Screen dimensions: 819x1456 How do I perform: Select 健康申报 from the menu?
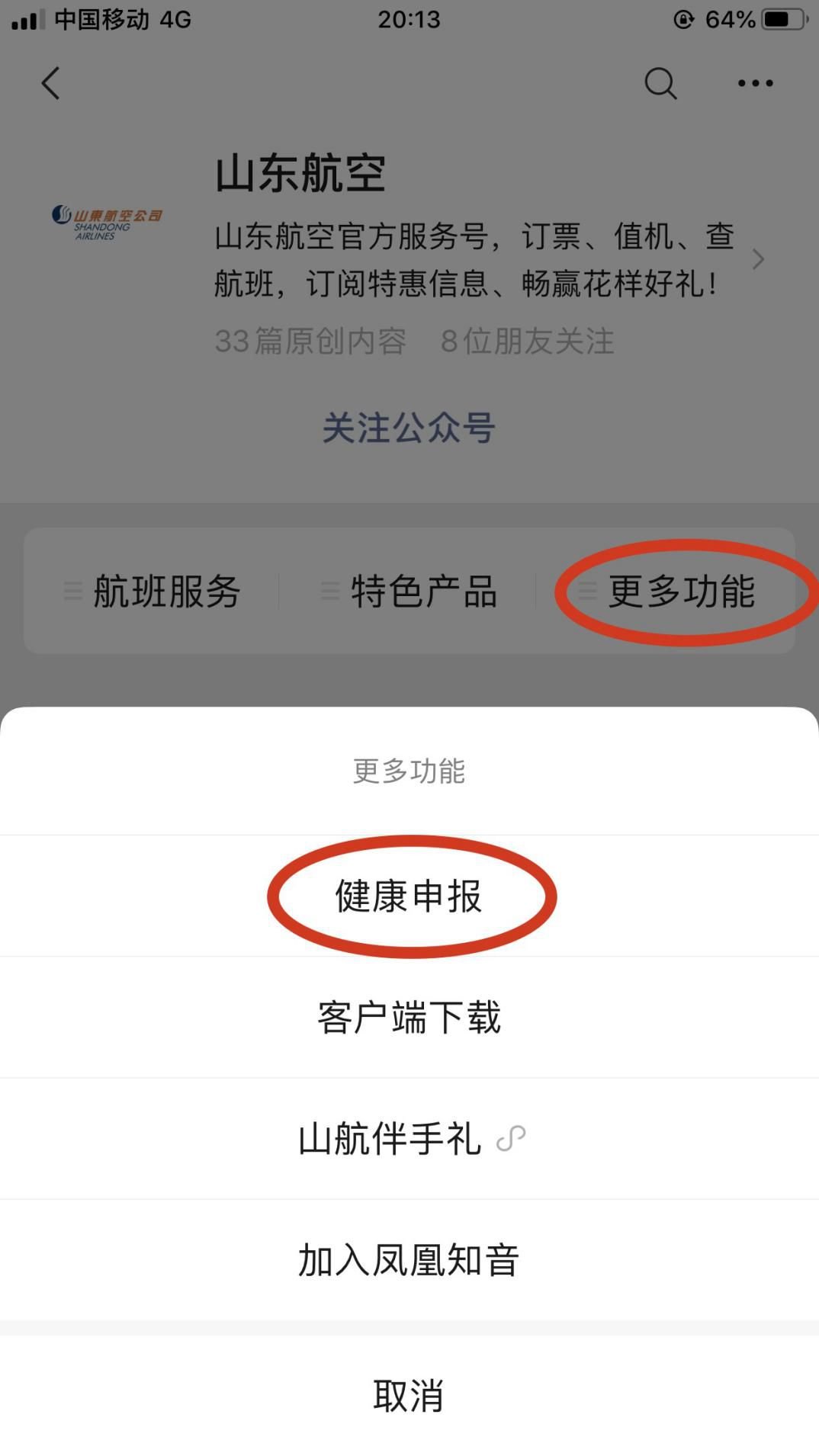point(409,896)
